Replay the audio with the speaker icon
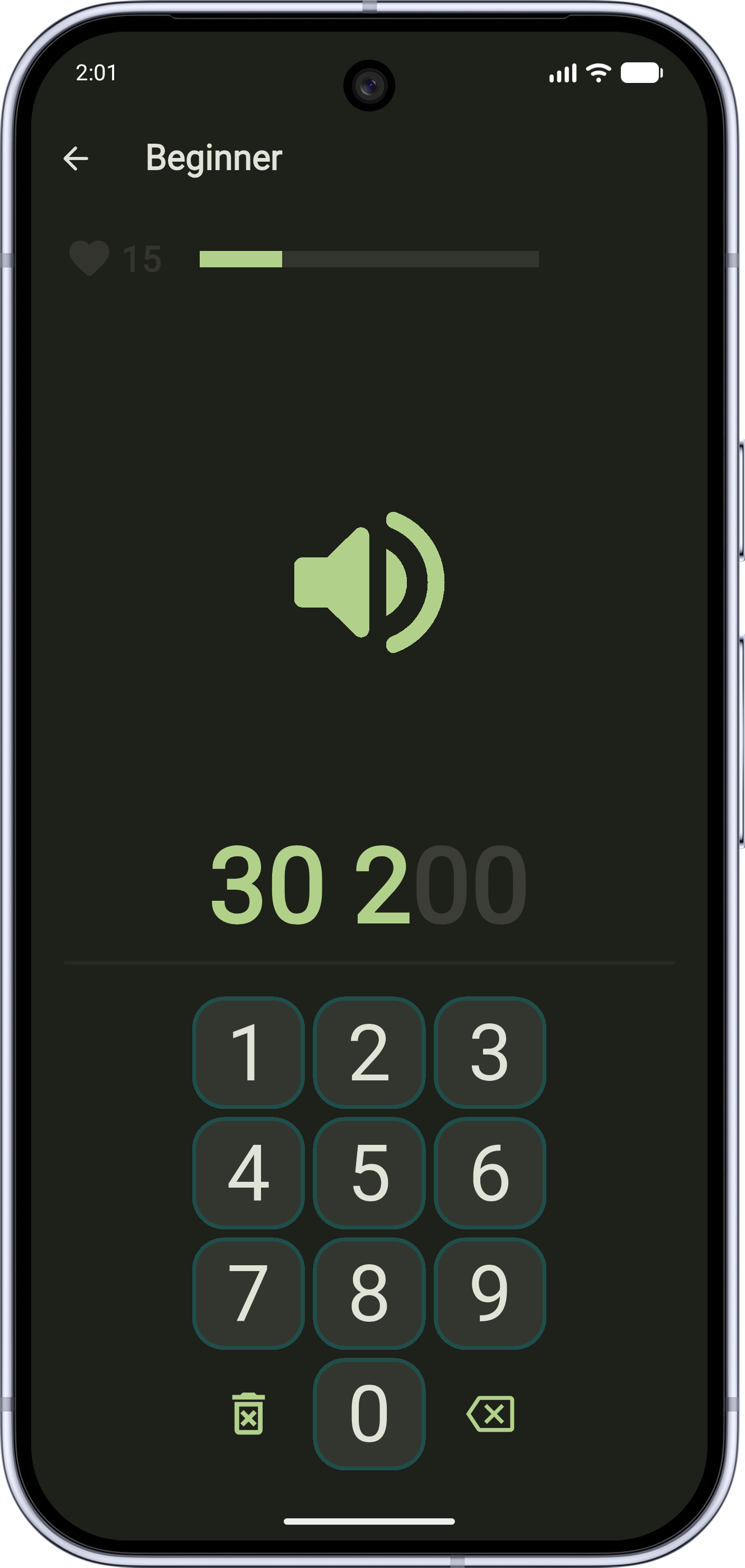This screenshot has height=1568, width=745. (369, 582)
